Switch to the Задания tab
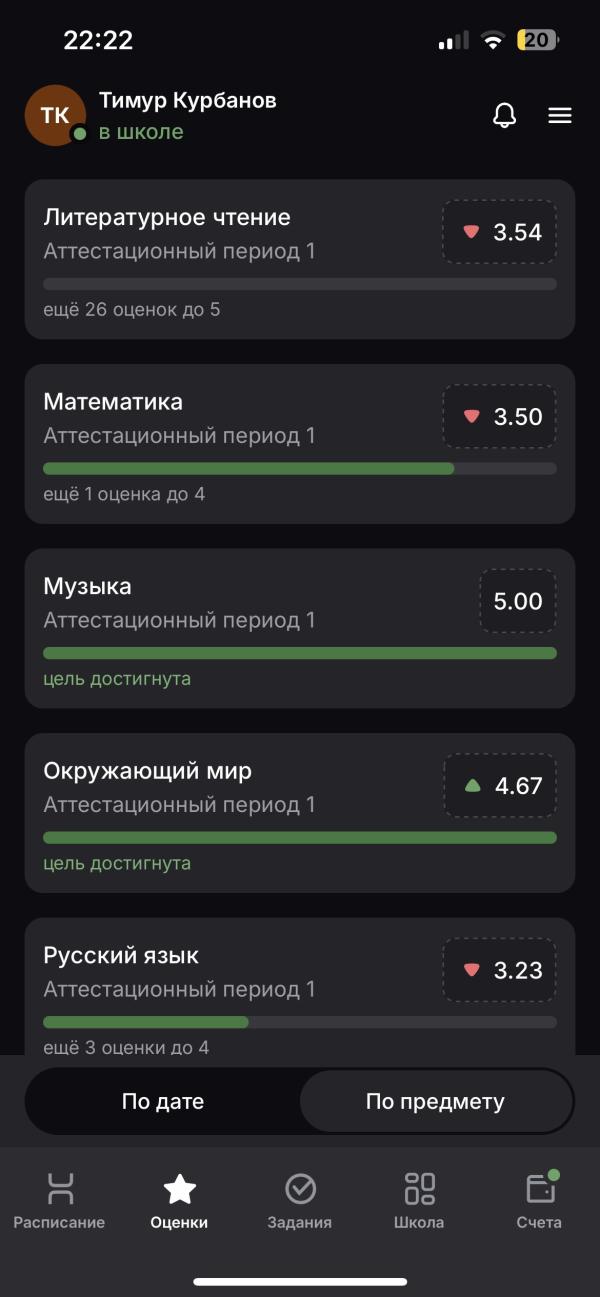Image resolution: width=600 pixels, height=1297 pixels. [x=300, y=1201]
